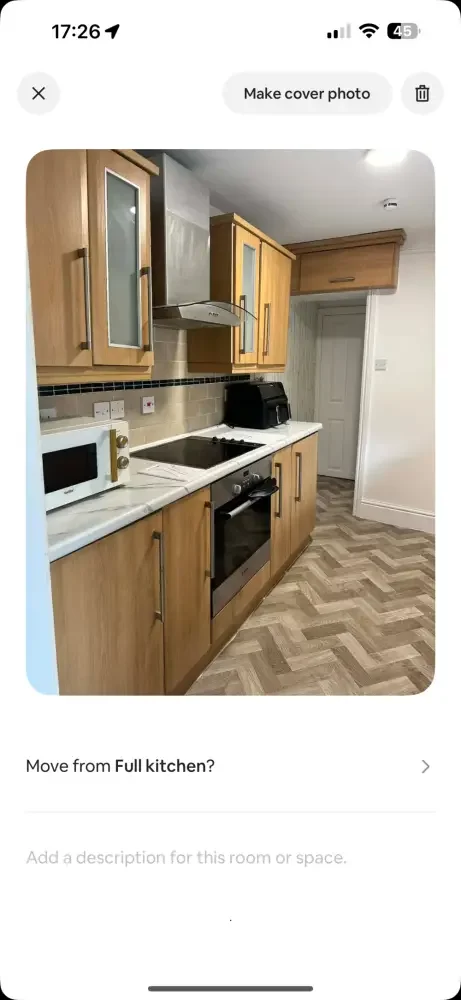Delete this photo with the trash icon
The height and width of the screenshot is (1000, 461).
422,94
